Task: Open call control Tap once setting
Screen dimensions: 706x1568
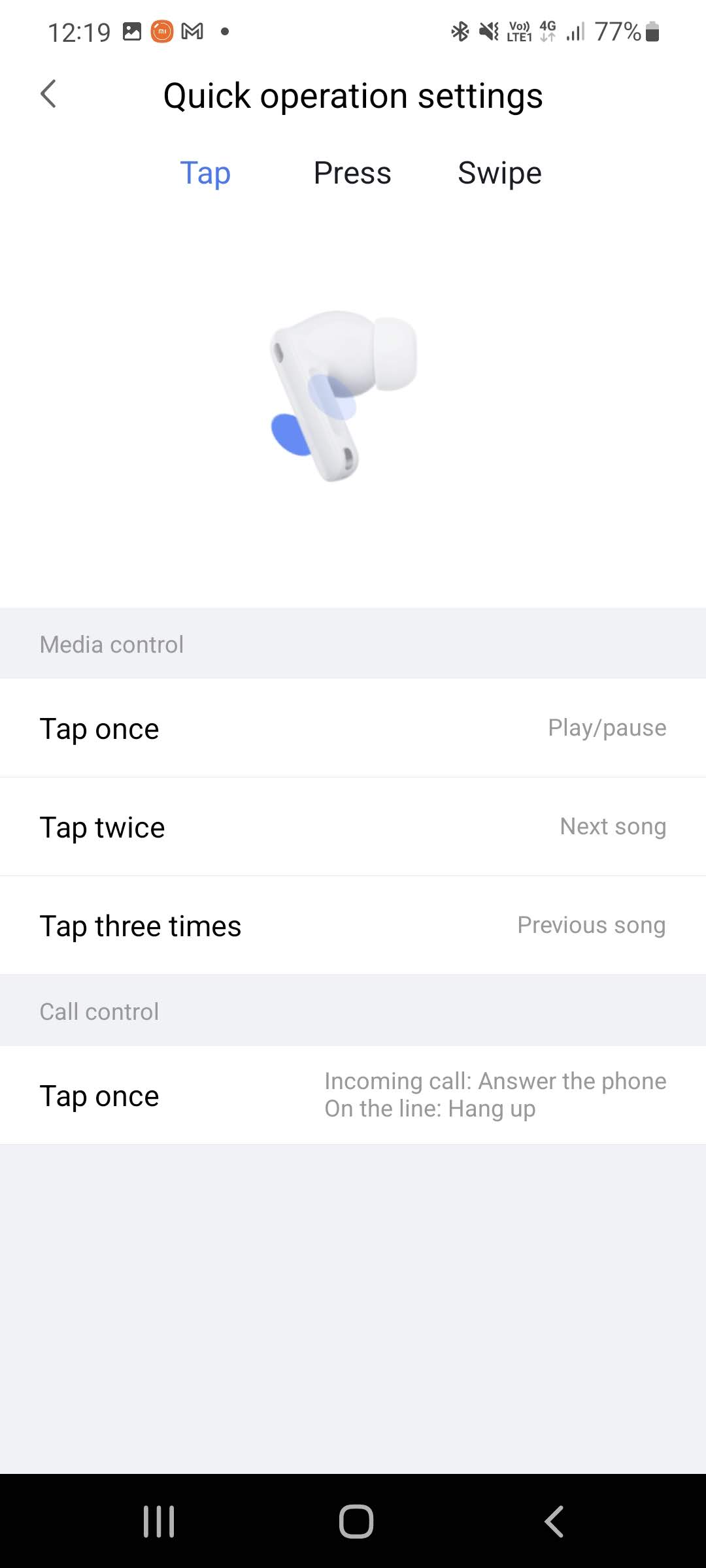Action: pos(353,1095)
